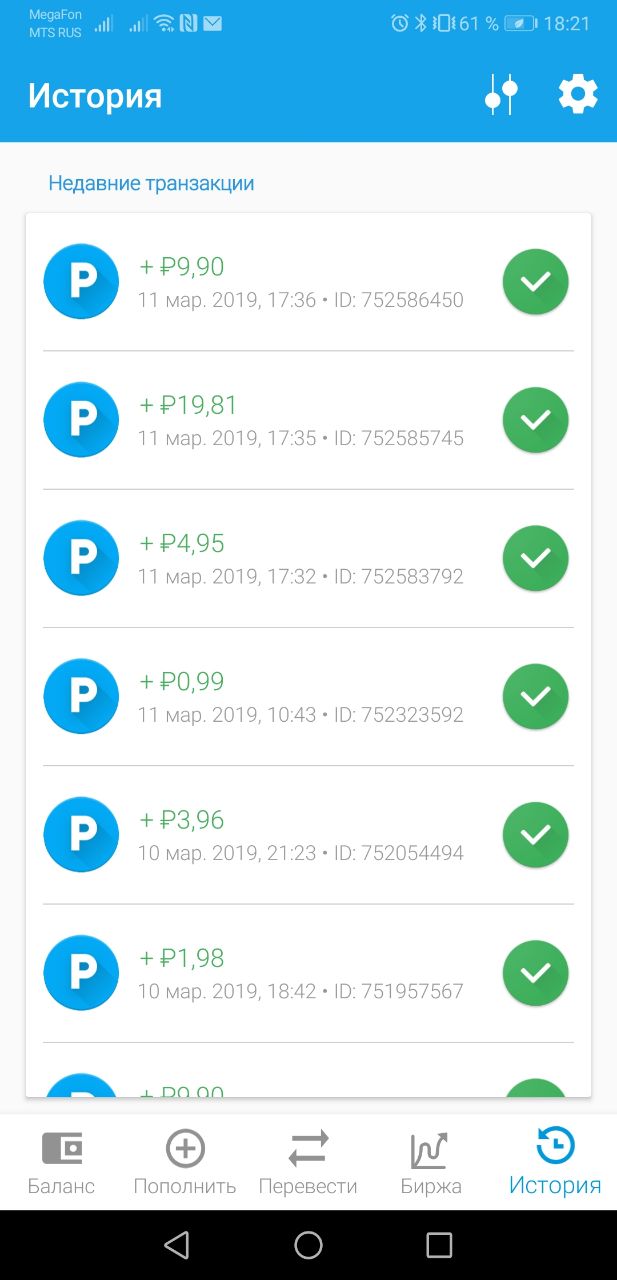This screenshot has width=617, height=1280.
Task: Switch to the Биржа tab
Action: tap(431, 1162)
